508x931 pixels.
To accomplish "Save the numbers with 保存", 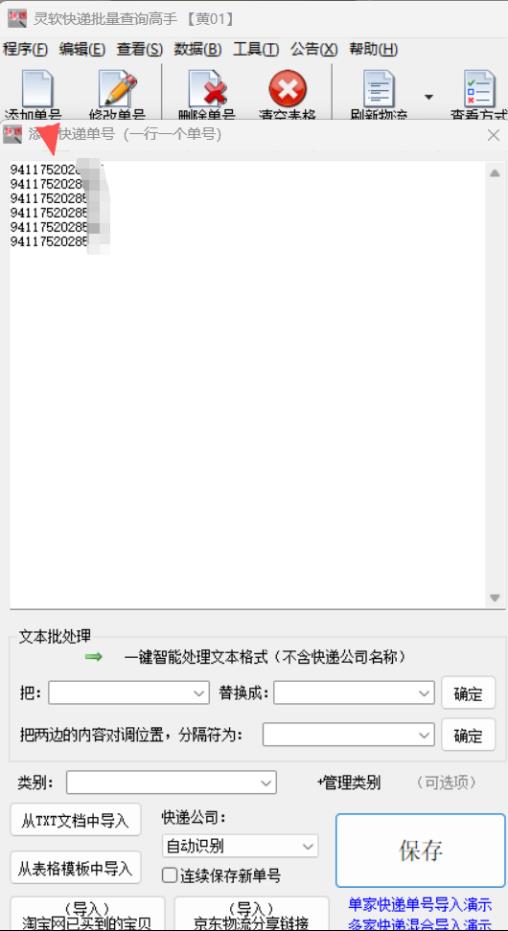I will tap(421, 850).
